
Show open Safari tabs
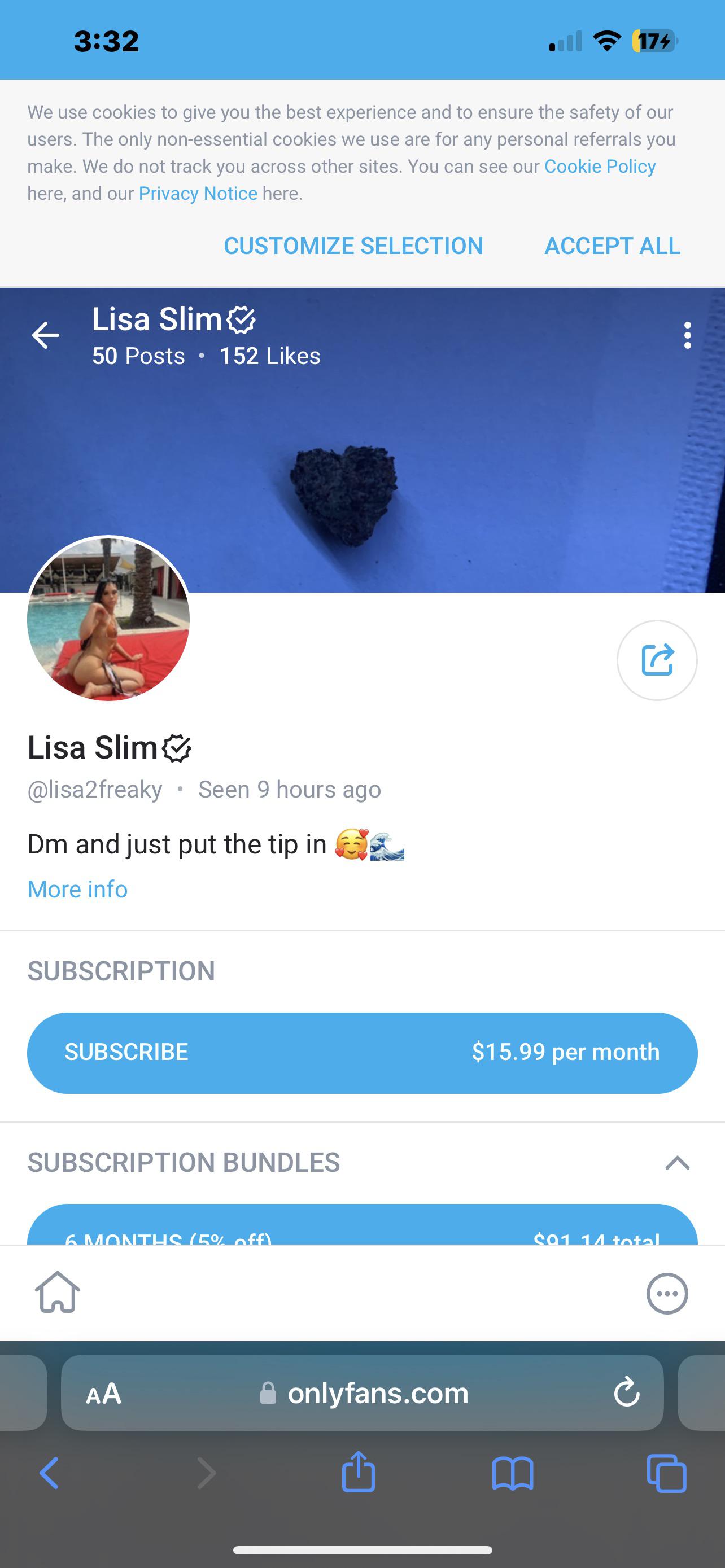coord(667,1474)
